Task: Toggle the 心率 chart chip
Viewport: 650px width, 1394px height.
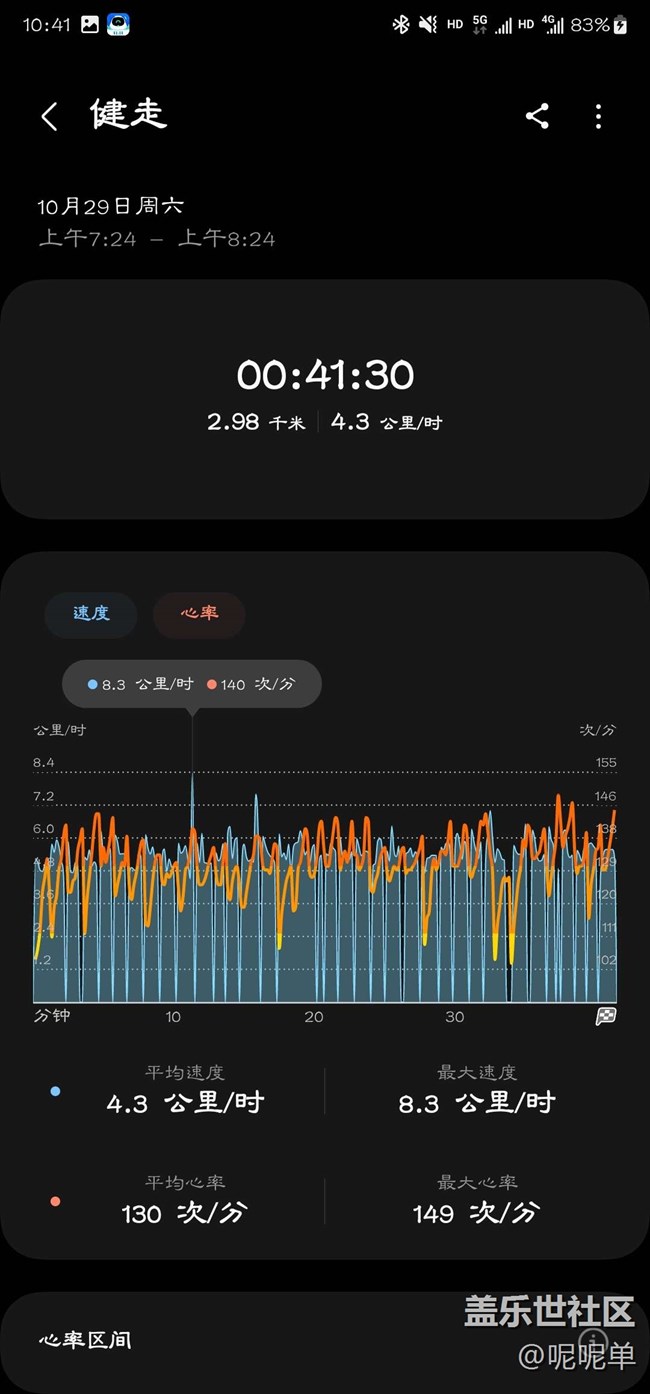Action: coord(199,613)
